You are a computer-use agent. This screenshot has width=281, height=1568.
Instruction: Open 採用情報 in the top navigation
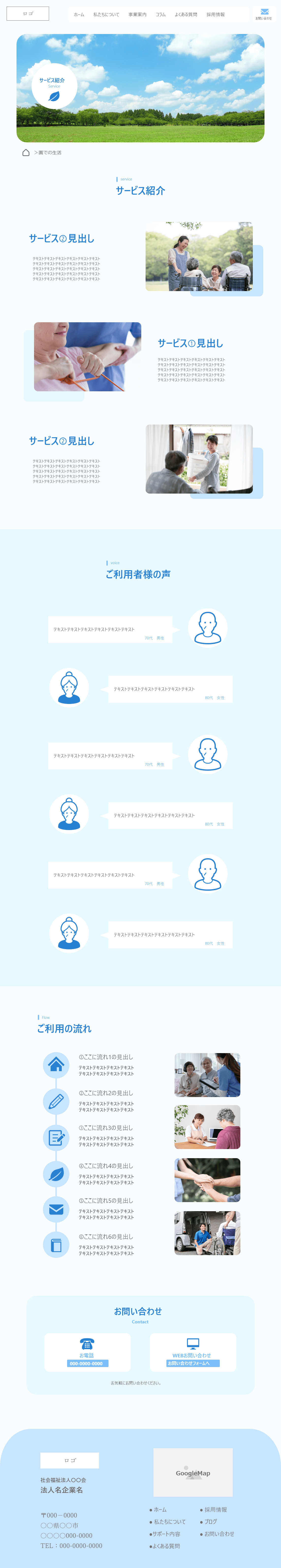pyautogui.click(x=215, y=15)
